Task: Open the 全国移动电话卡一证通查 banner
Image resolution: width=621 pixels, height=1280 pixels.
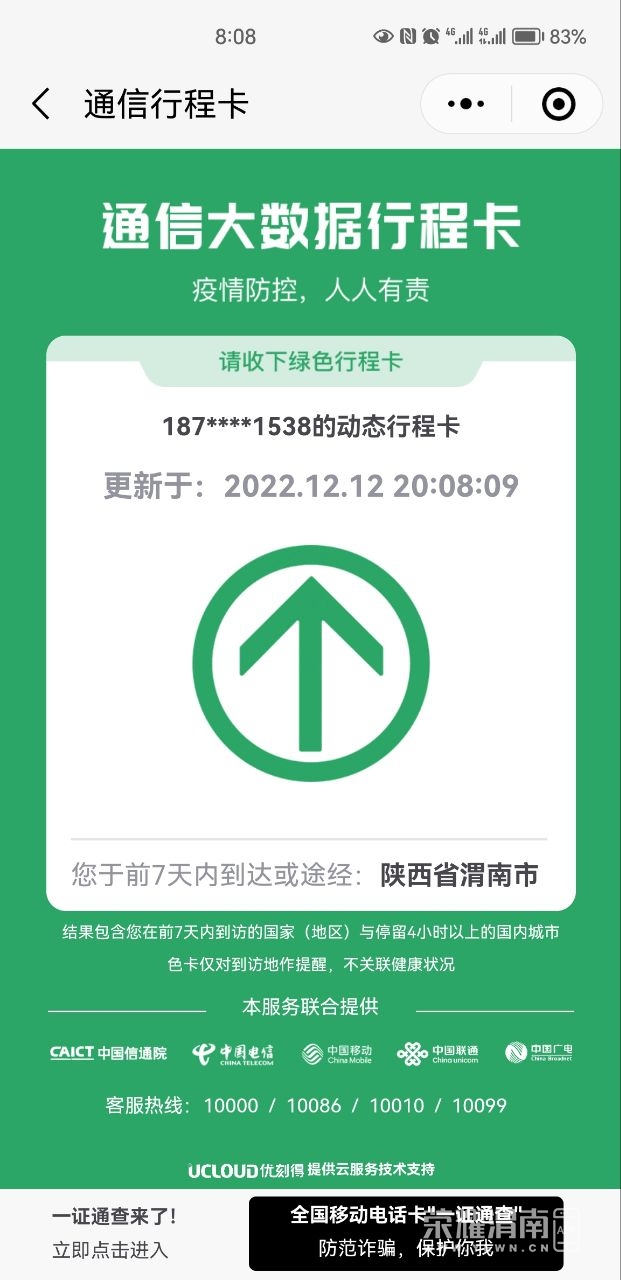Action: tap(406, 1233)
